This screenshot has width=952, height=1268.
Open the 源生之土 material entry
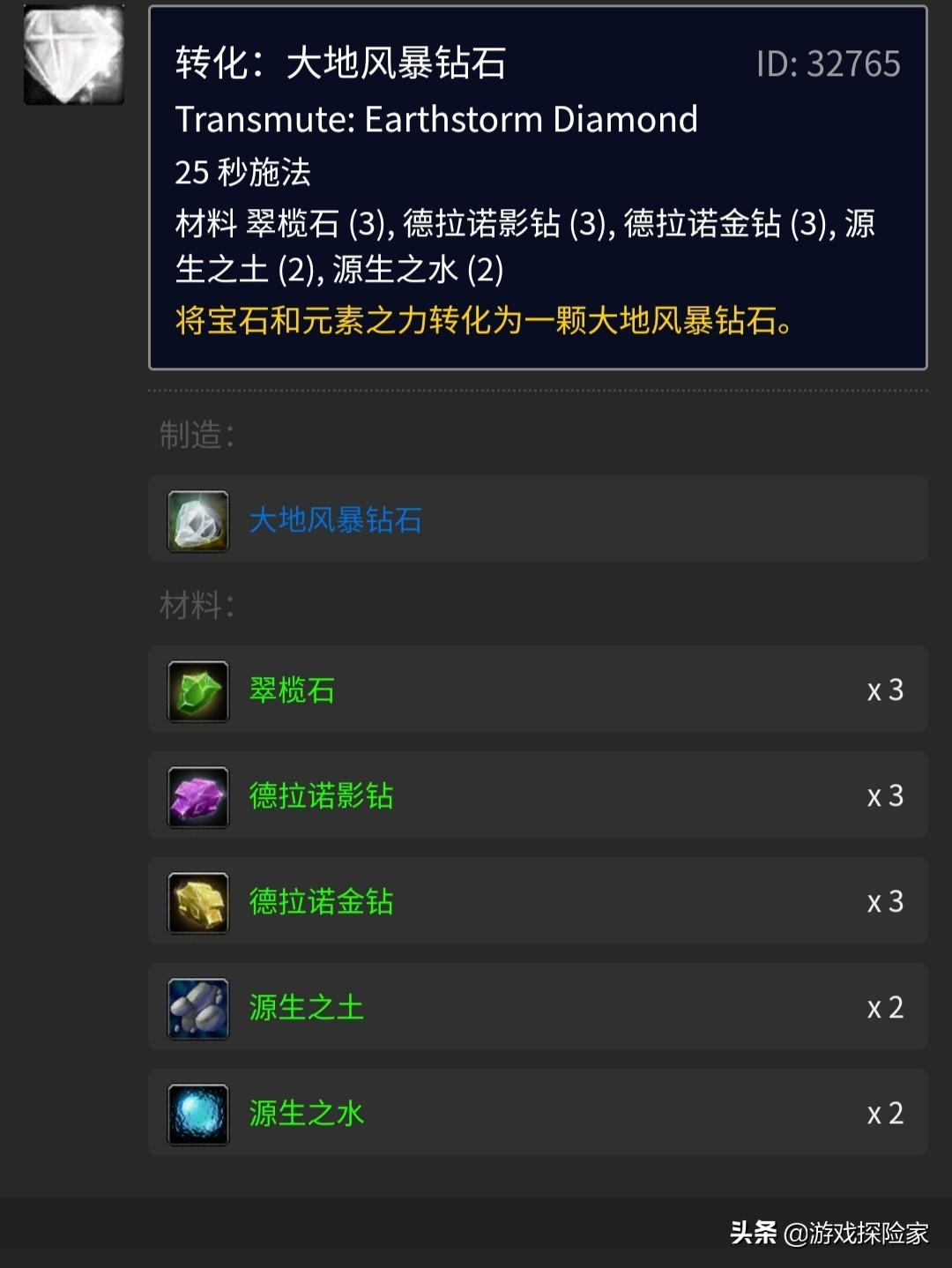click(306, 1008)
